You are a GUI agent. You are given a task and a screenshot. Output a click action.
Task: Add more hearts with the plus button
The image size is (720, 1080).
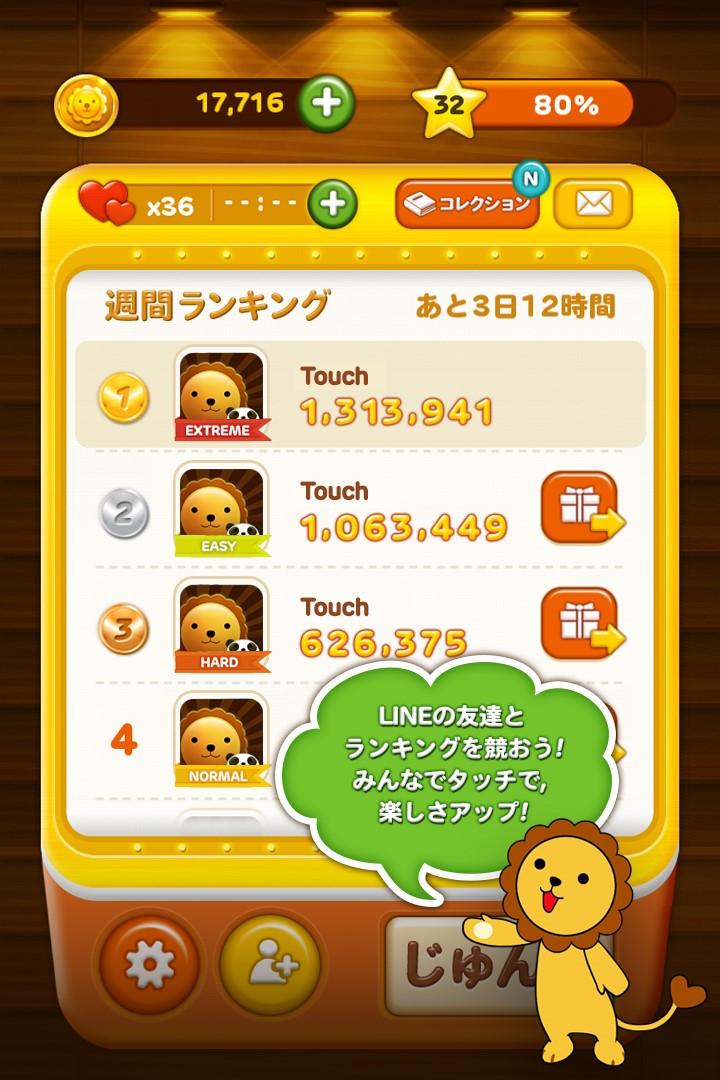[x=332, y=205]
